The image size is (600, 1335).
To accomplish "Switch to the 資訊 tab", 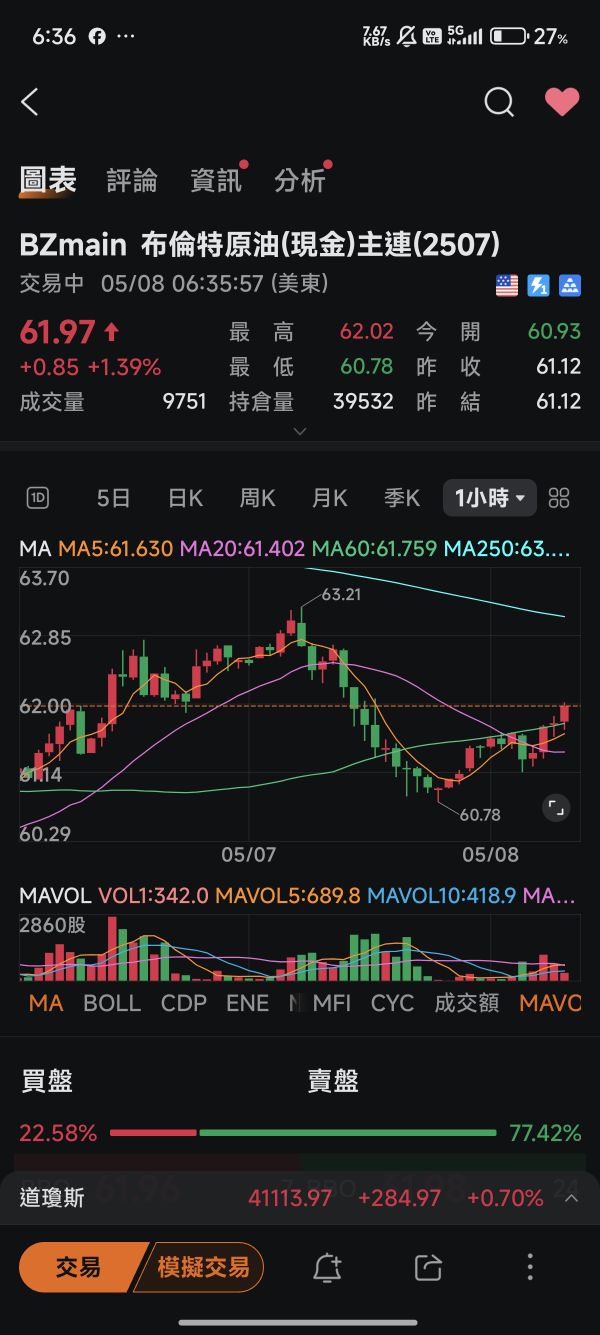I will [x=216, y=181].
